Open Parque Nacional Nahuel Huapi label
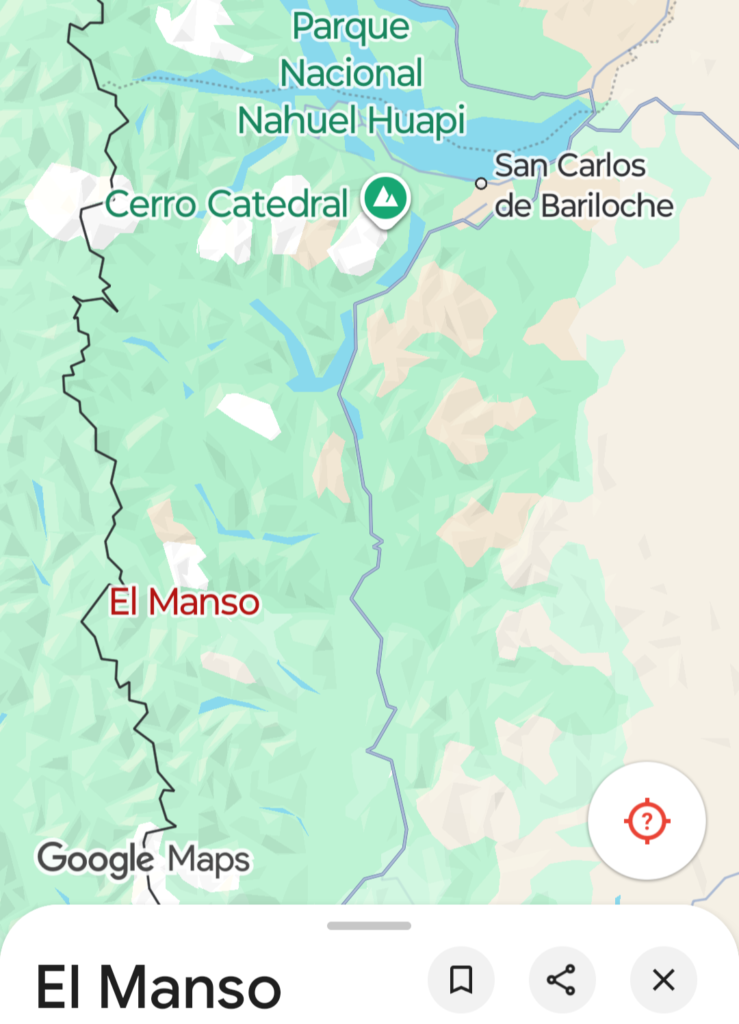 352,75
